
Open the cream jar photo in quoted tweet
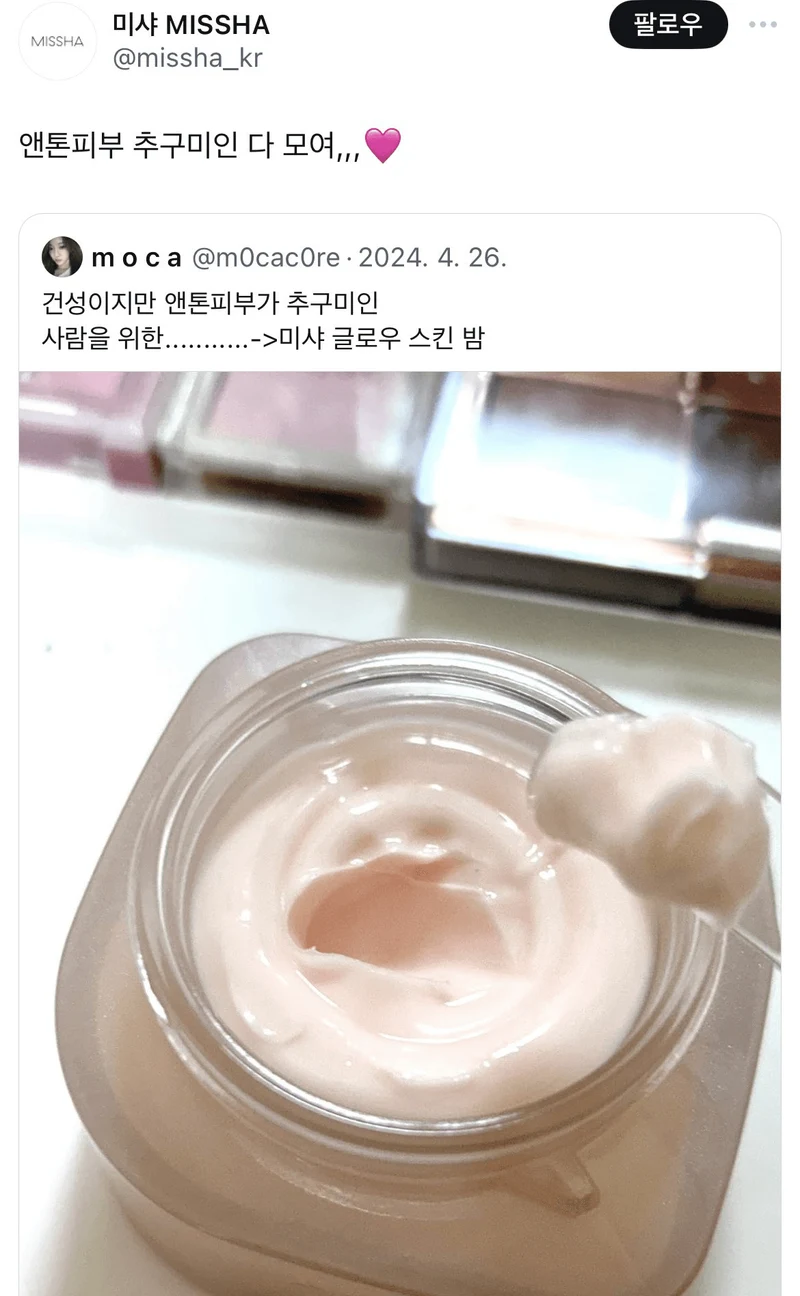coord(400,830)
